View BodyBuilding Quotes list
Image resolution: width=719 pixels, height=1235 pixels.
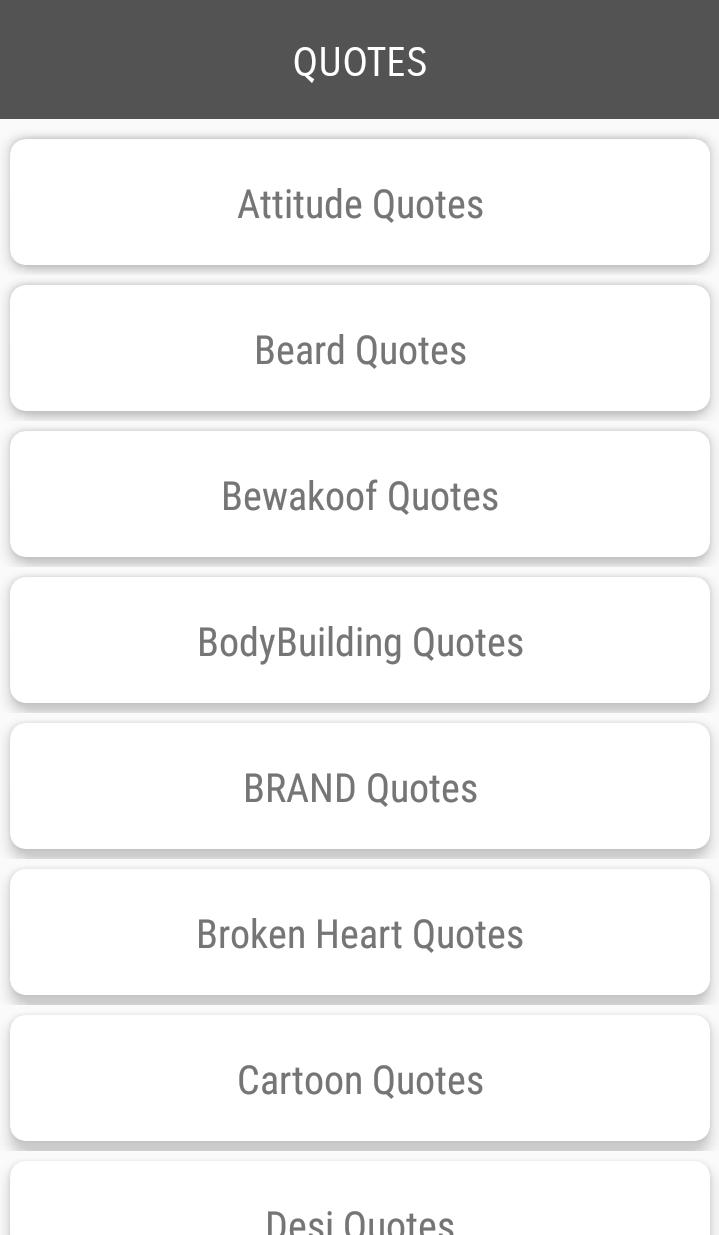click(x=360, y=641)
